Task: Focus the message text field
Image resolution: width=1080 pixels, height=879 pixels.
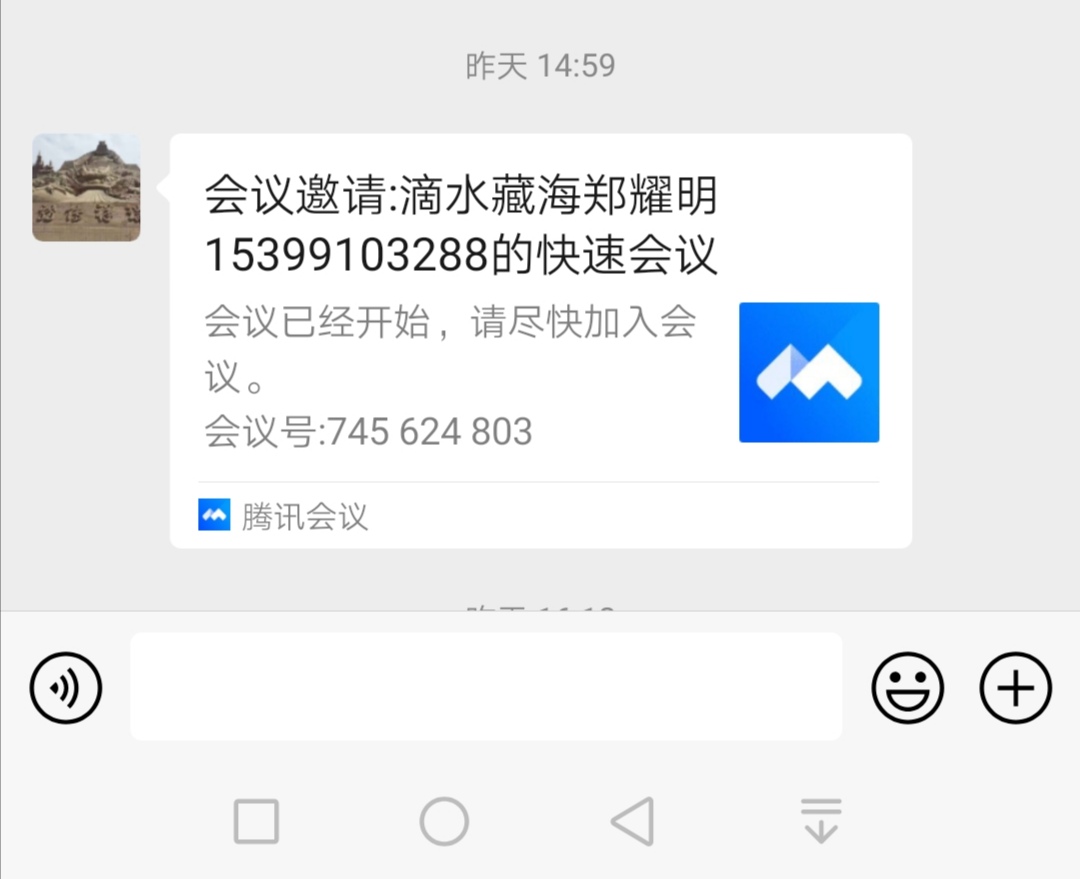Action: pyautogui.click(x=486, y=687)
